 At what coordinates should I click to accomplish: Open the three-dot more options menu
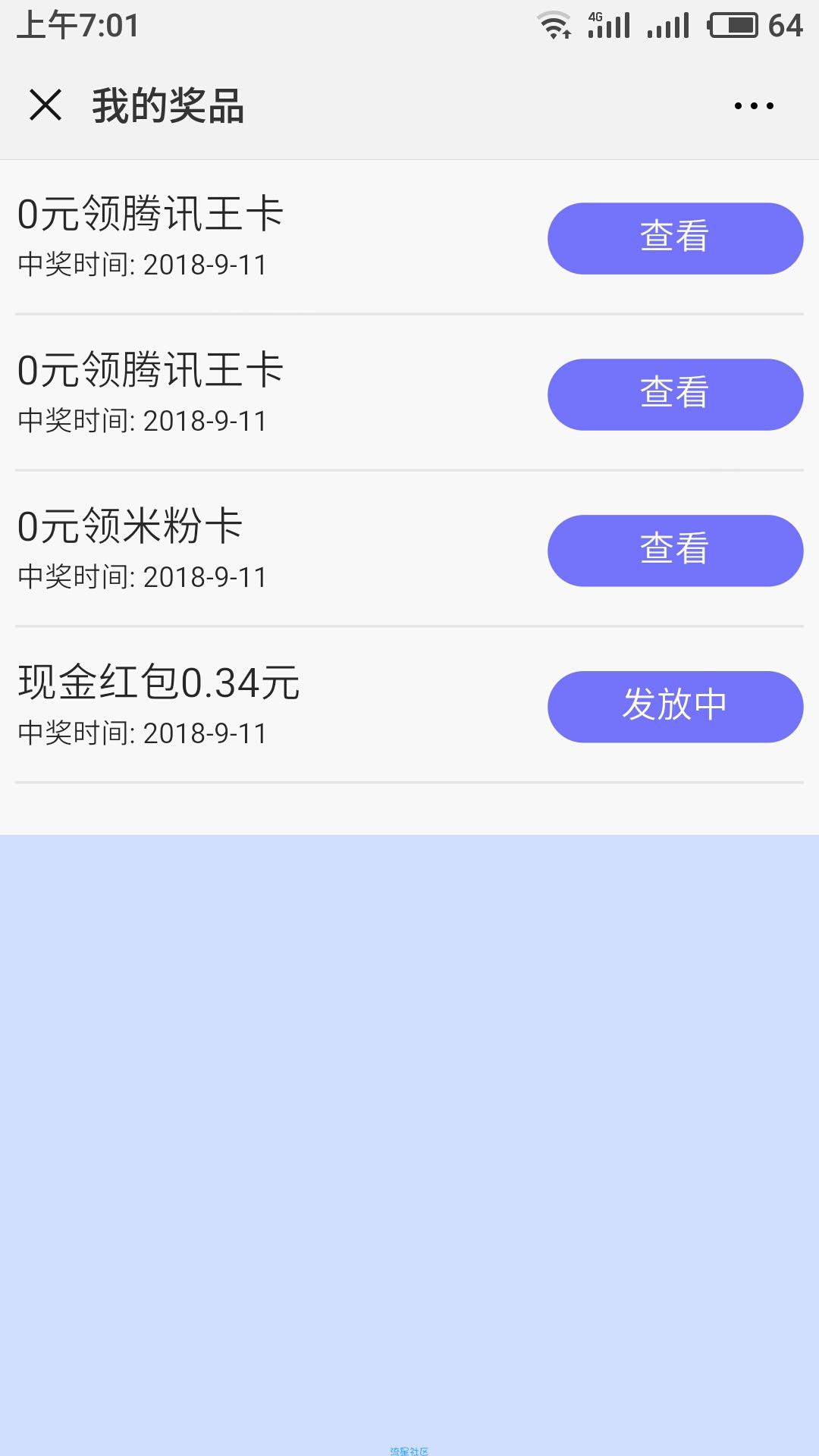click(x=754, y=105)
